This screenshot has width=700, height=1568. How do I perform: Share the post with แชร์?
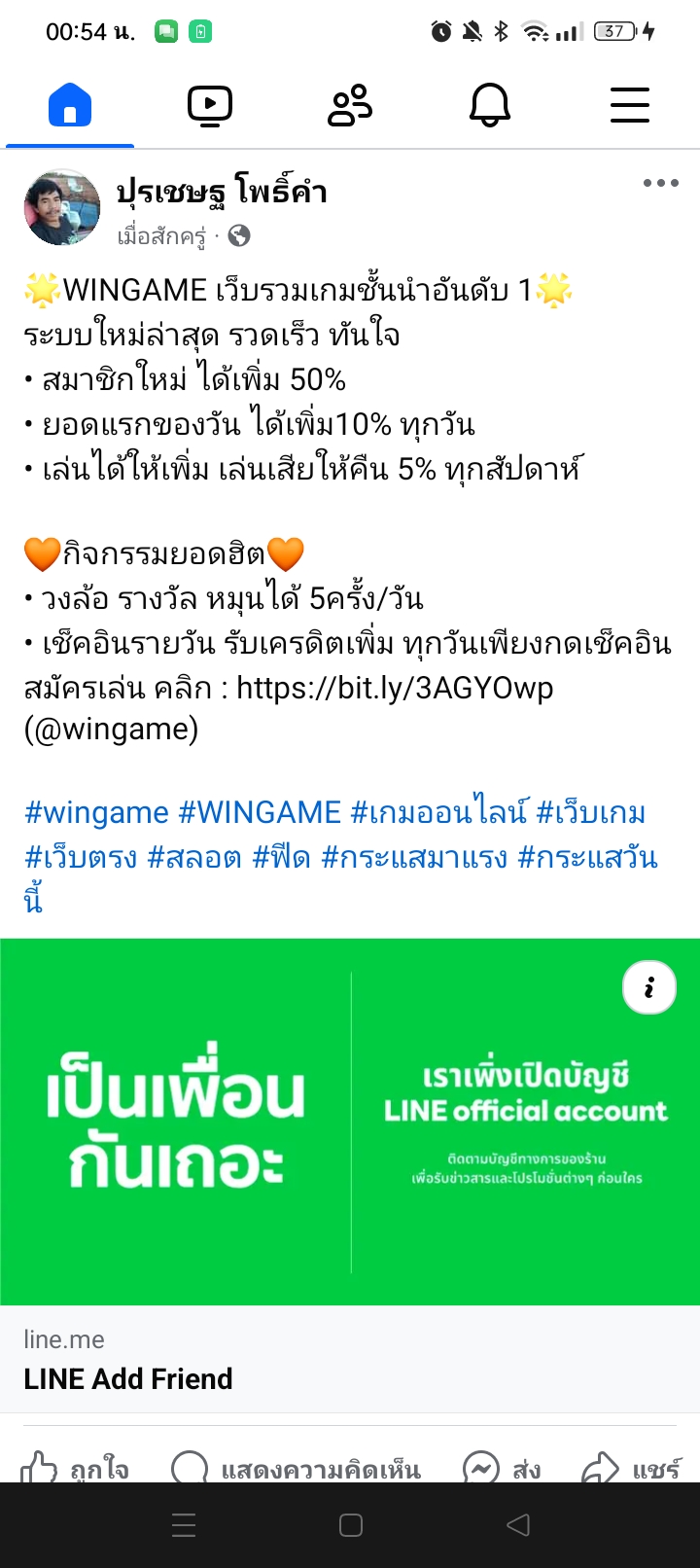coord(632,1467)
